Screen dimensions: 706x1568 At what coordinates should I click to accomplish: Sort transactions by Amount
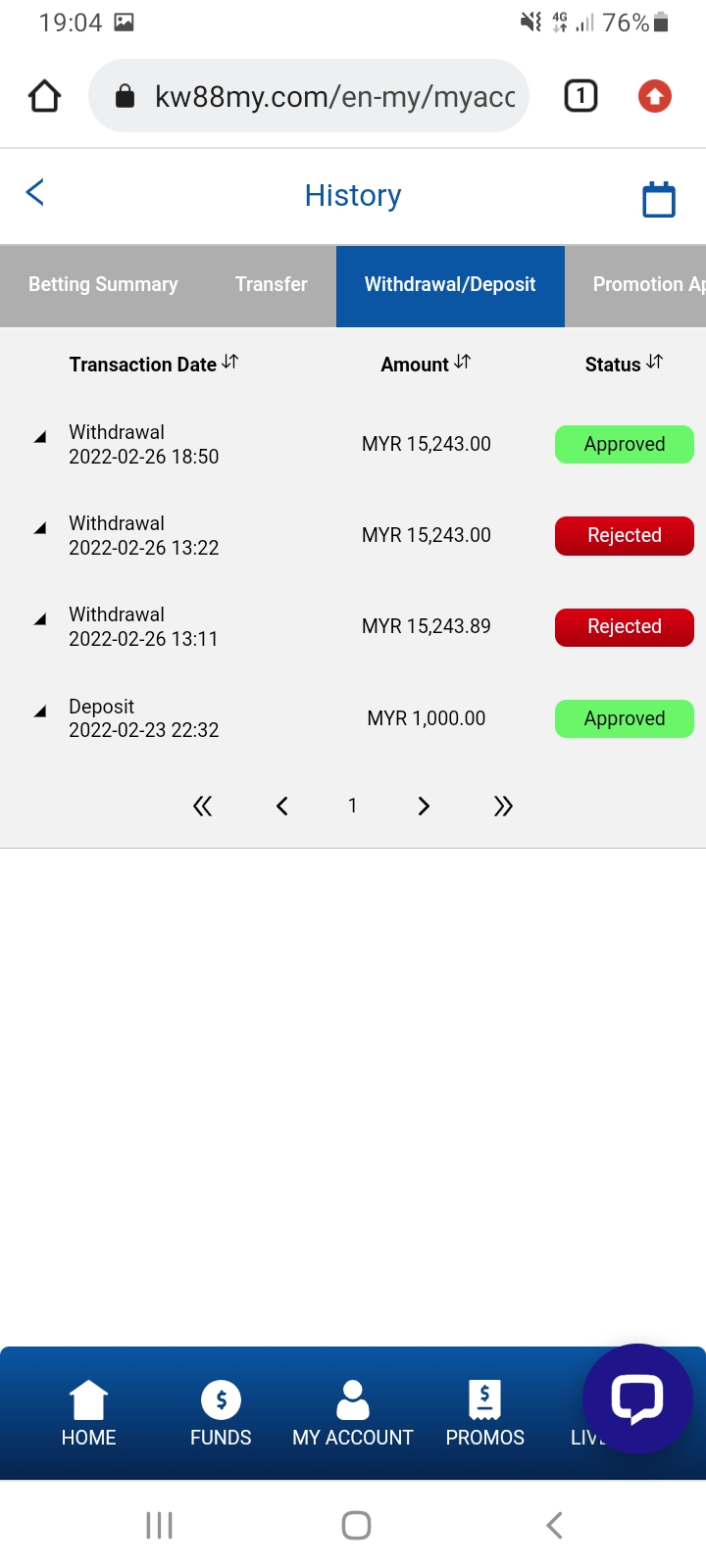click(426, 365)
